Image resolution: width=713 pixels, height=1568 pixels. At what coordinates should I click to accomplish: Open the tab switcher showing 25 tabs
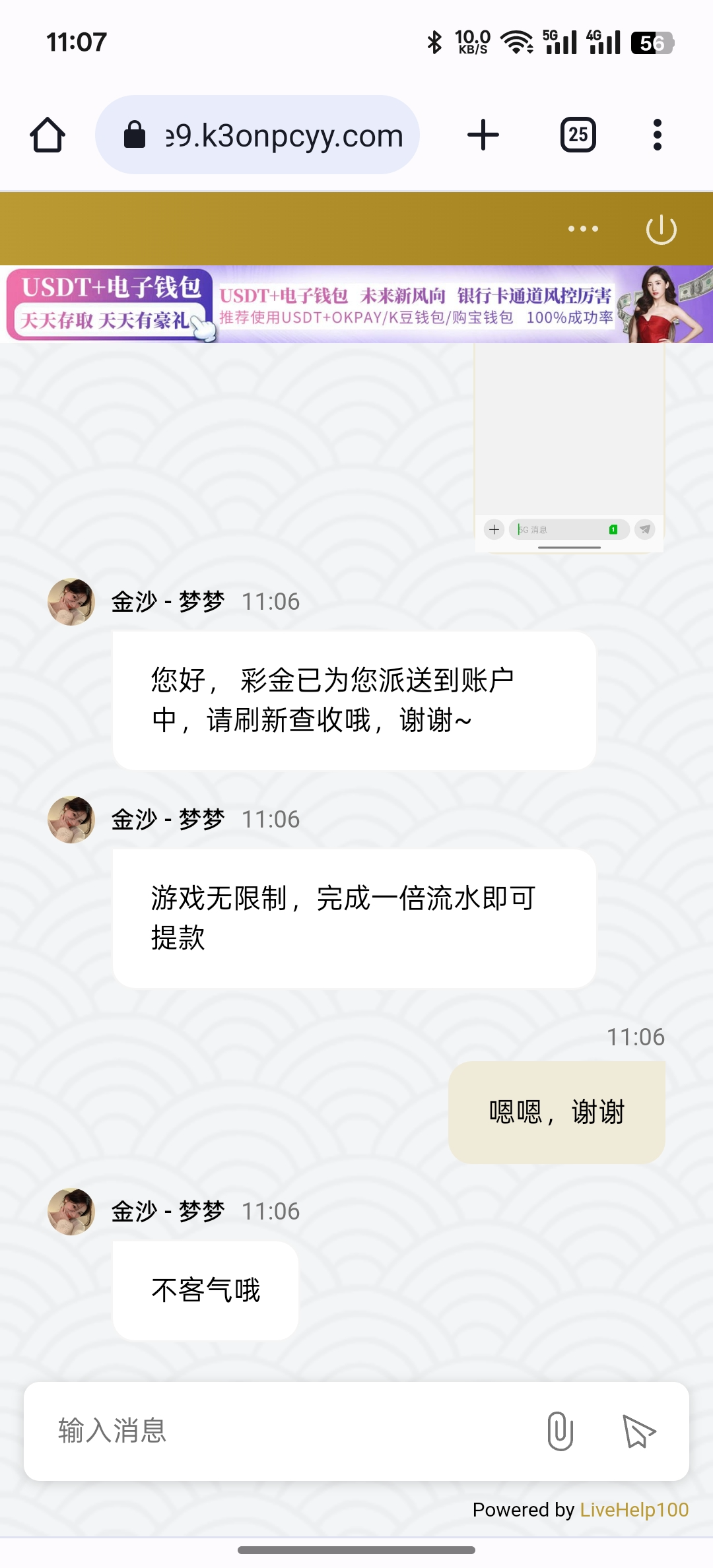pos(578,134)
